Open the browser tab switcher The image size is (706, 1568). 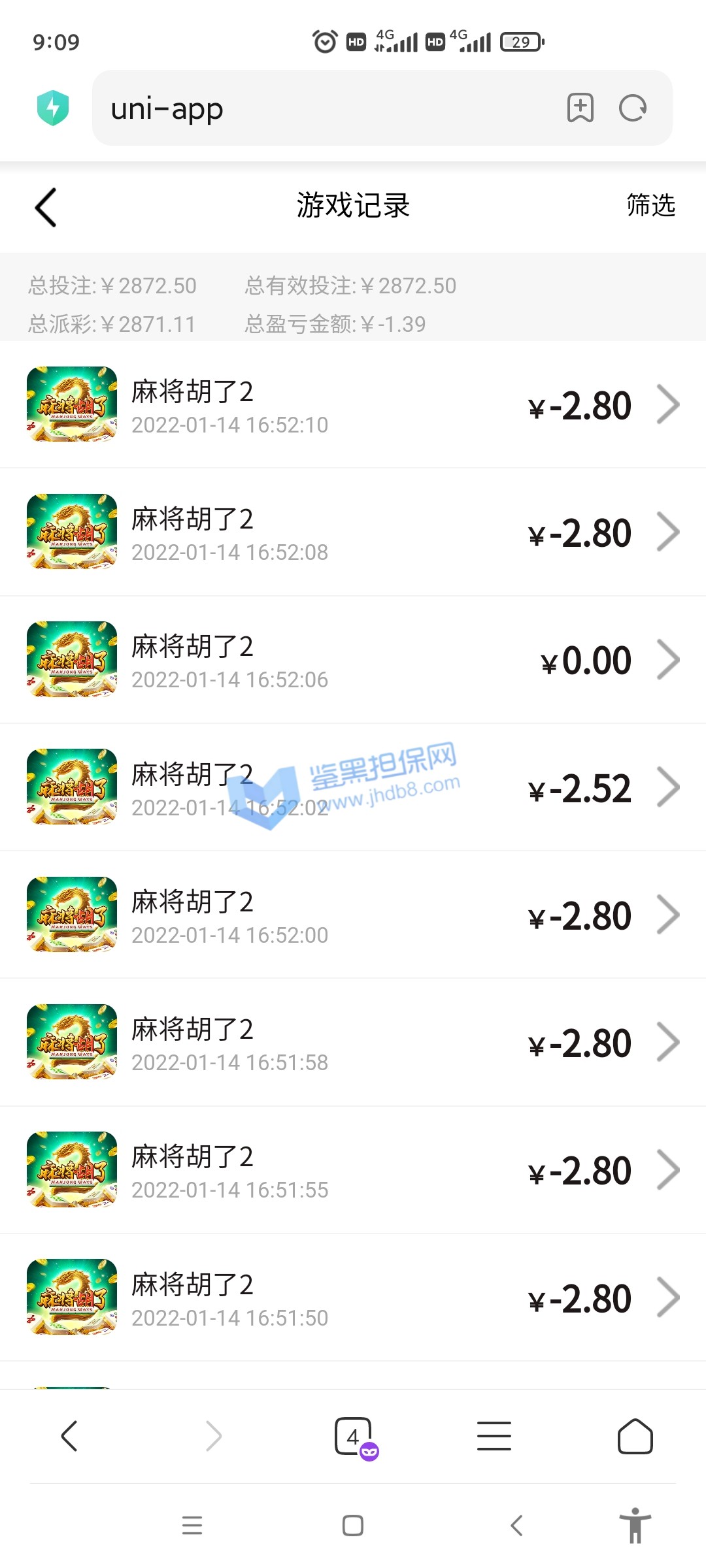point(354,1436)
